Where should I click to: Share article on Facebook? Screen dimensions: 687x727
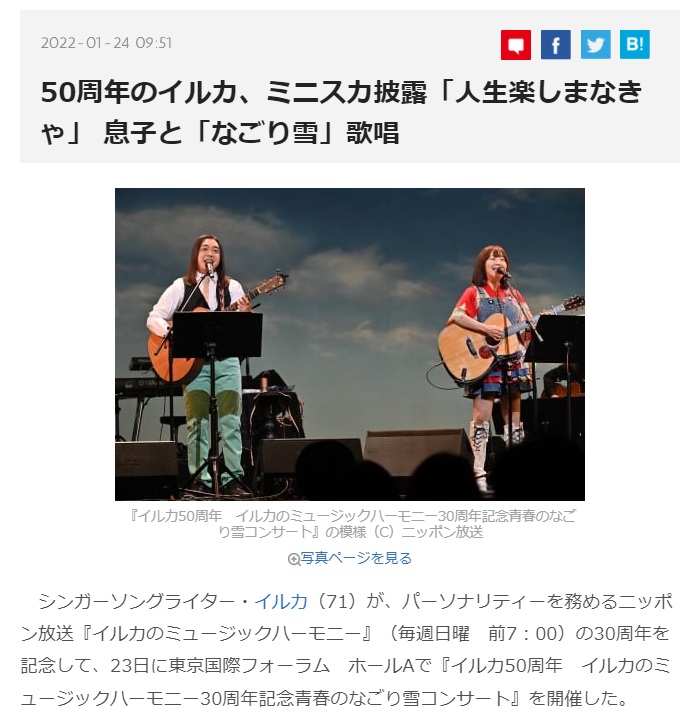(x=555, y=44)
